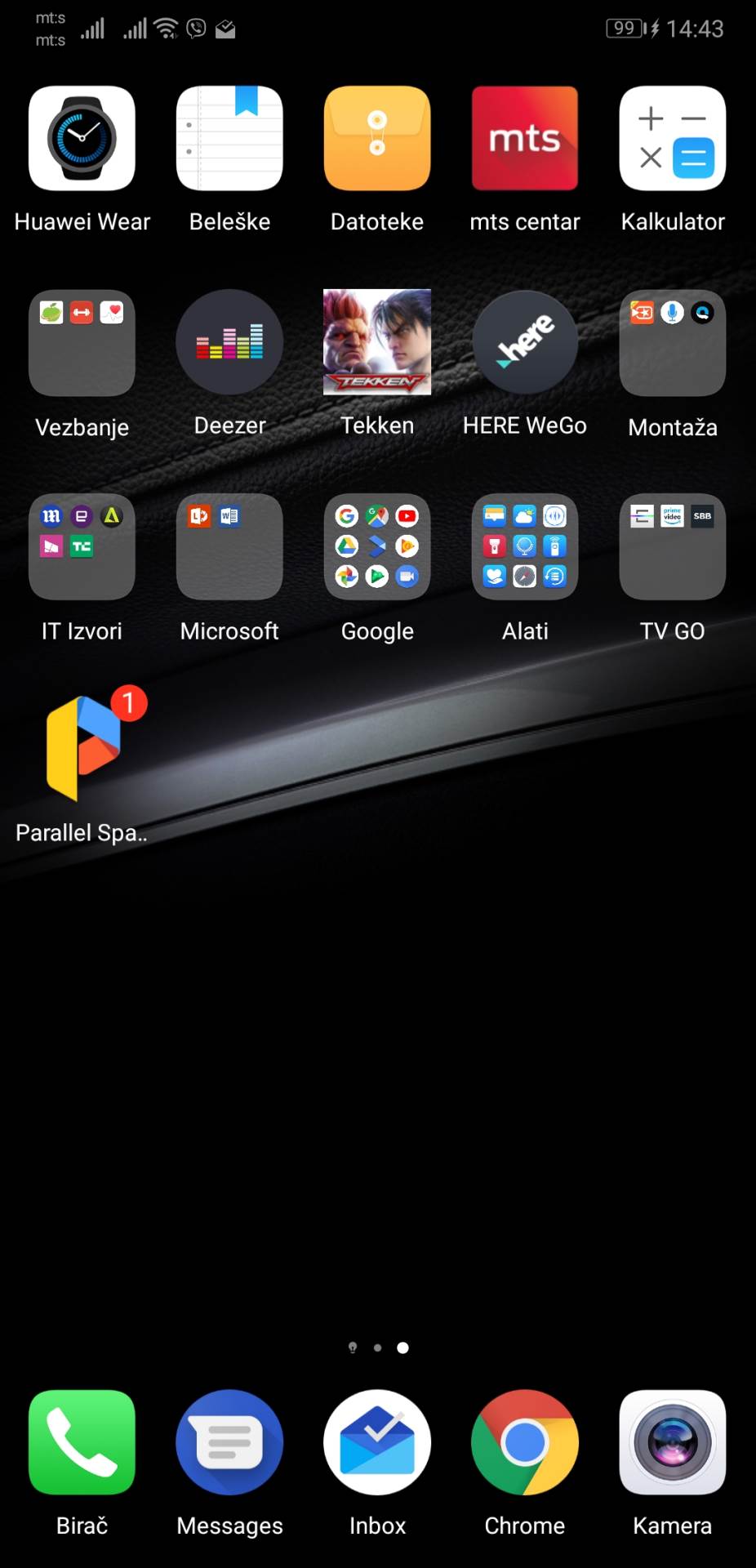Open HERE WeGo maps
The height and width of the screenshot is (1568, 756).
pos(525,343)
